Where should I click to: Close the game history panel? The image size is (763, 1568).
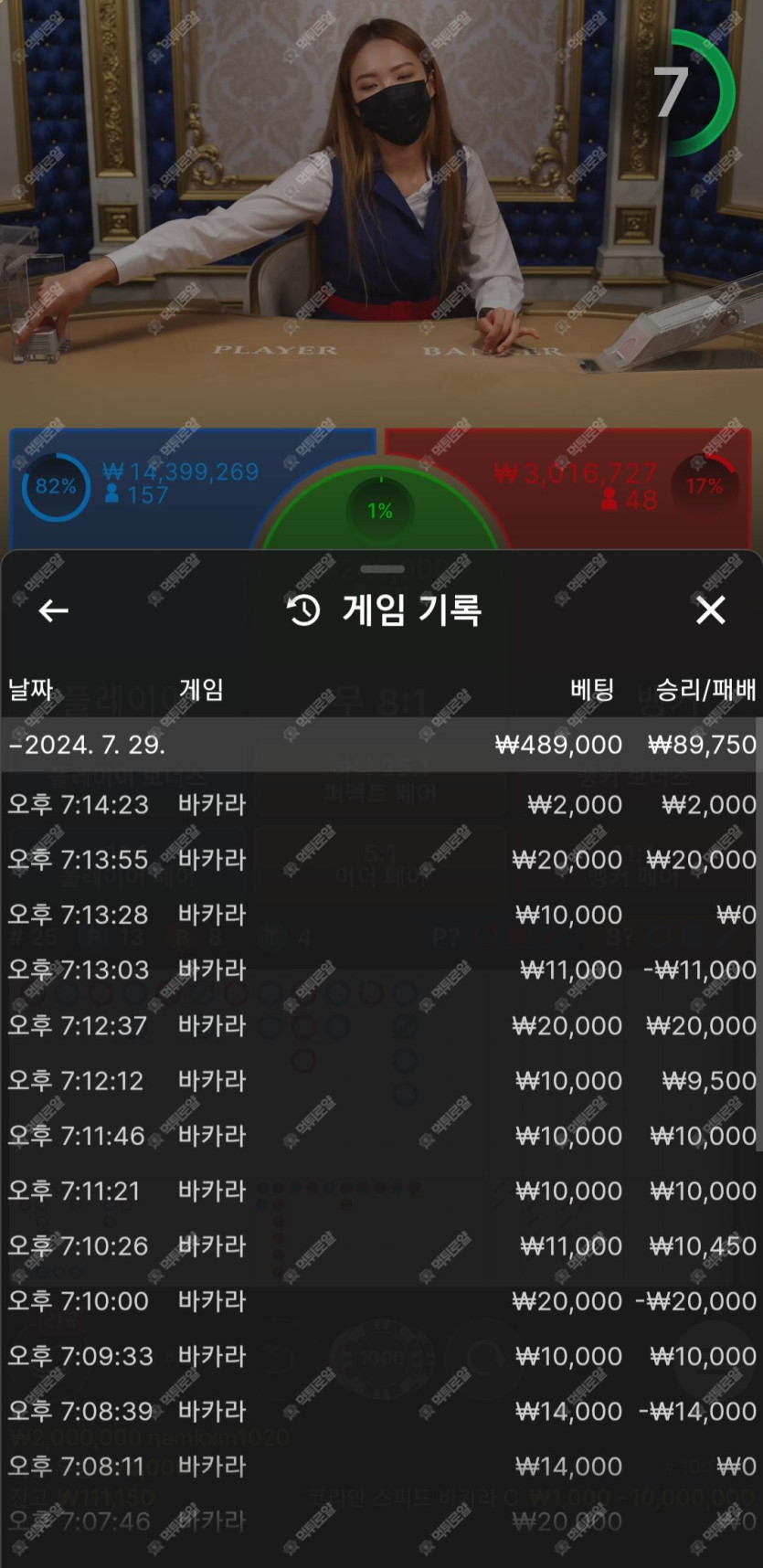pyautogui.click(x=710, y=610)
